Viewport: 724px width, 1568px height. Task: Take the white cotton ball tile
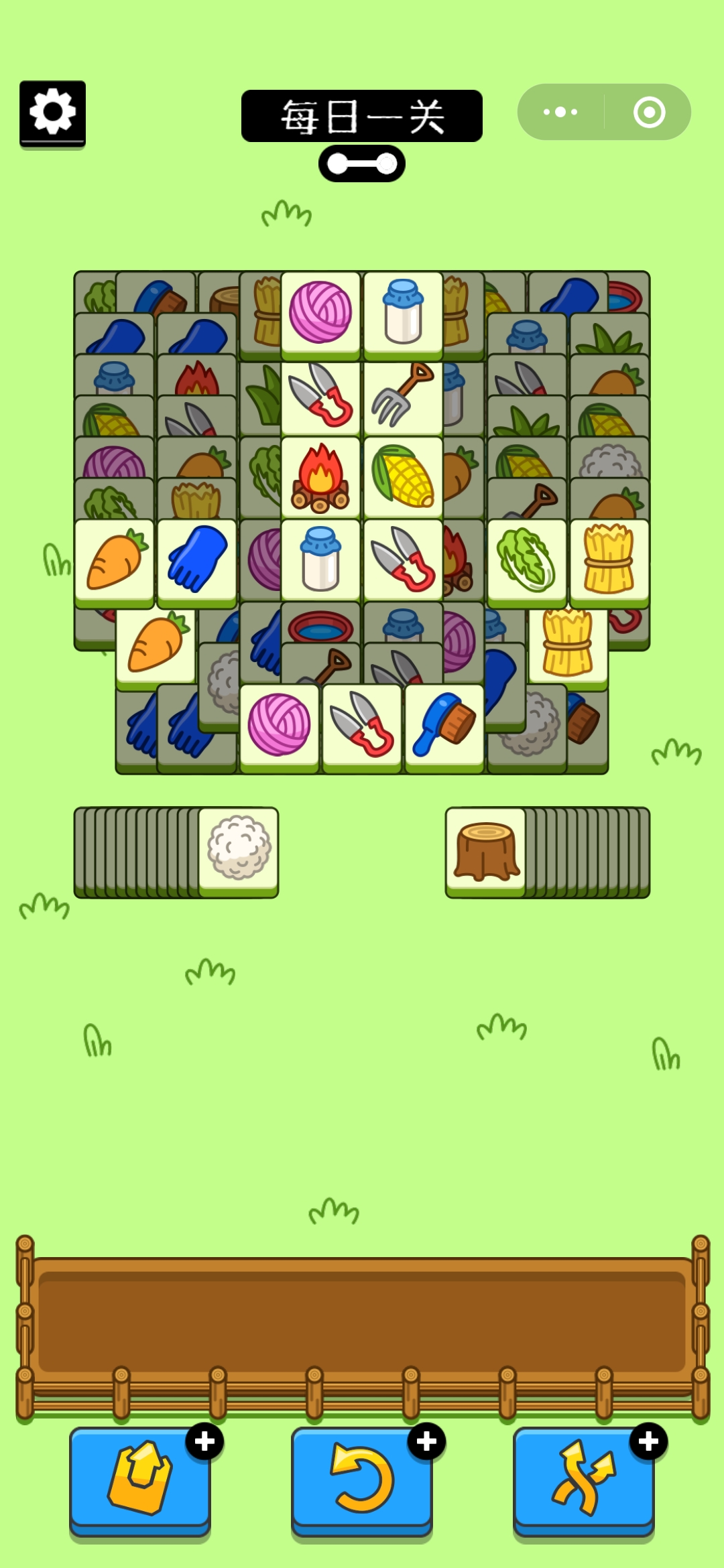pyautogui.click(x=239, y=848)
